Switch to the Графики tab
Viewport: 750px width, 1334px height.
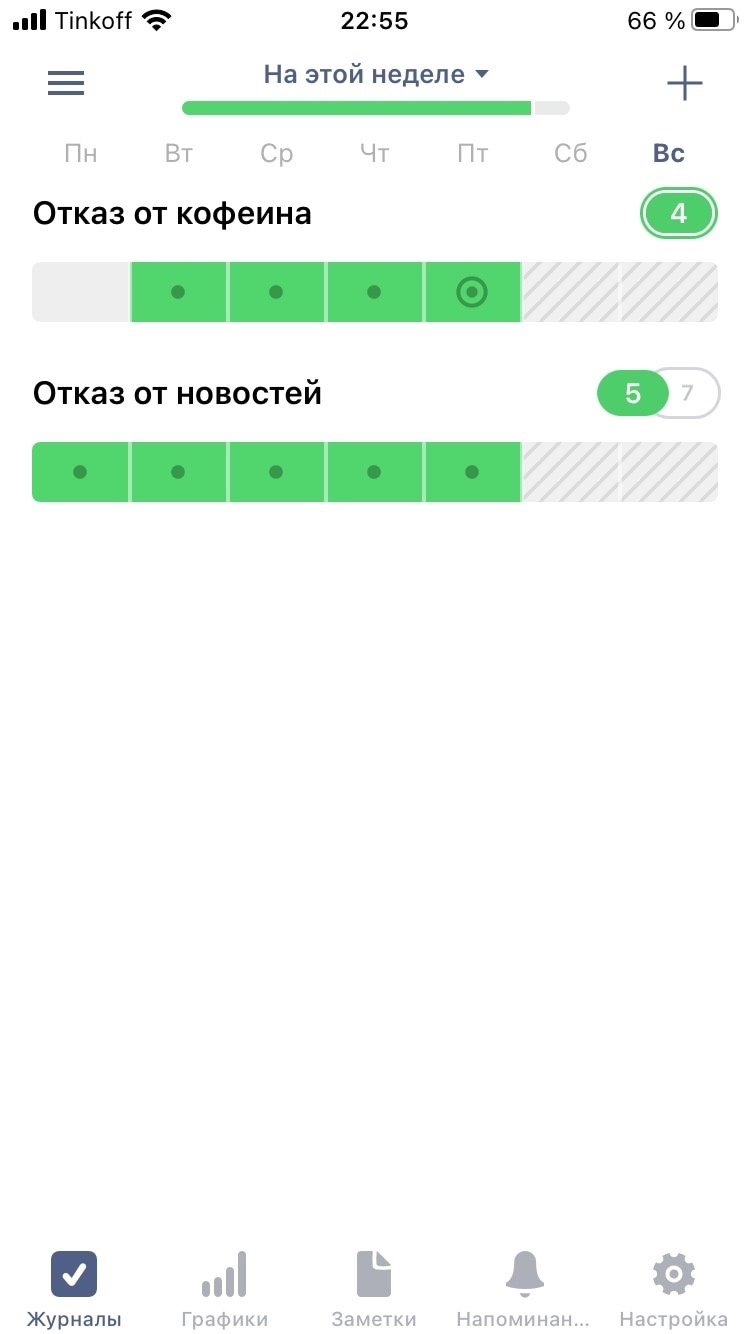tap(225, 1289)
